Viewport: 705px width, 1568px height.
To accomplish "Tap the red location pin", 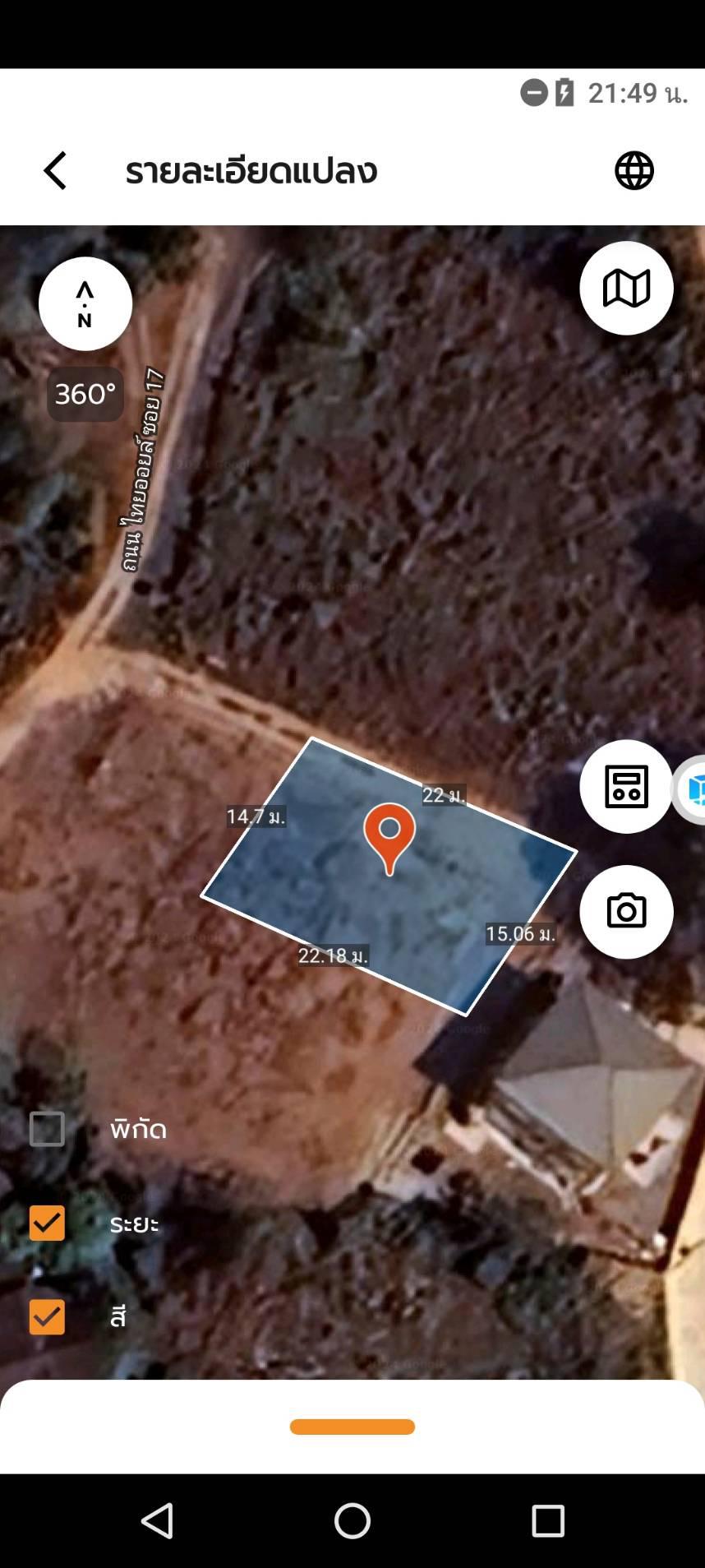I will 389,838.
